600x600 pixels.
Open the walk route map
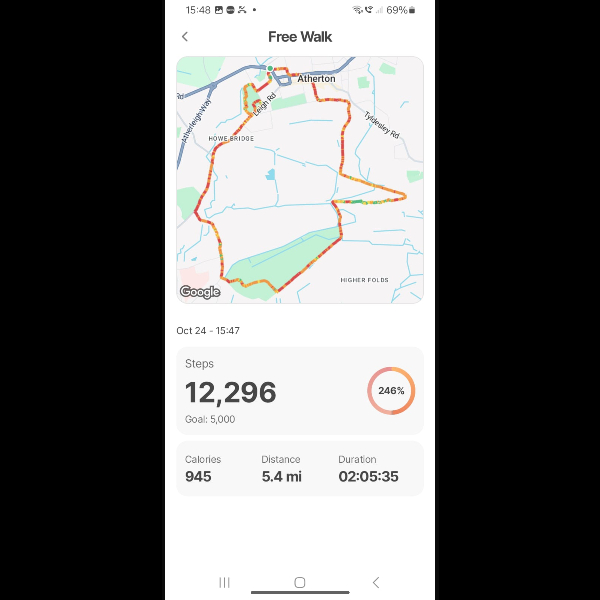tap(300, 180)
